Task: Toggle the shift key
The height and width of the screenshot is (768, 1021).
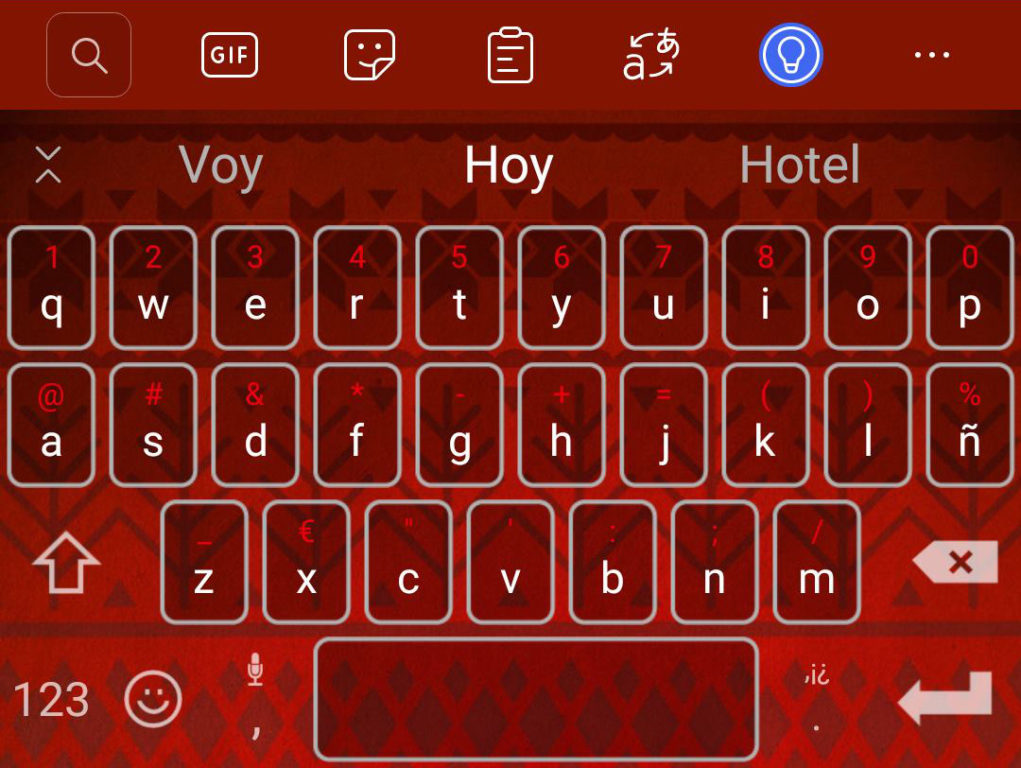Action: point(66,563)
